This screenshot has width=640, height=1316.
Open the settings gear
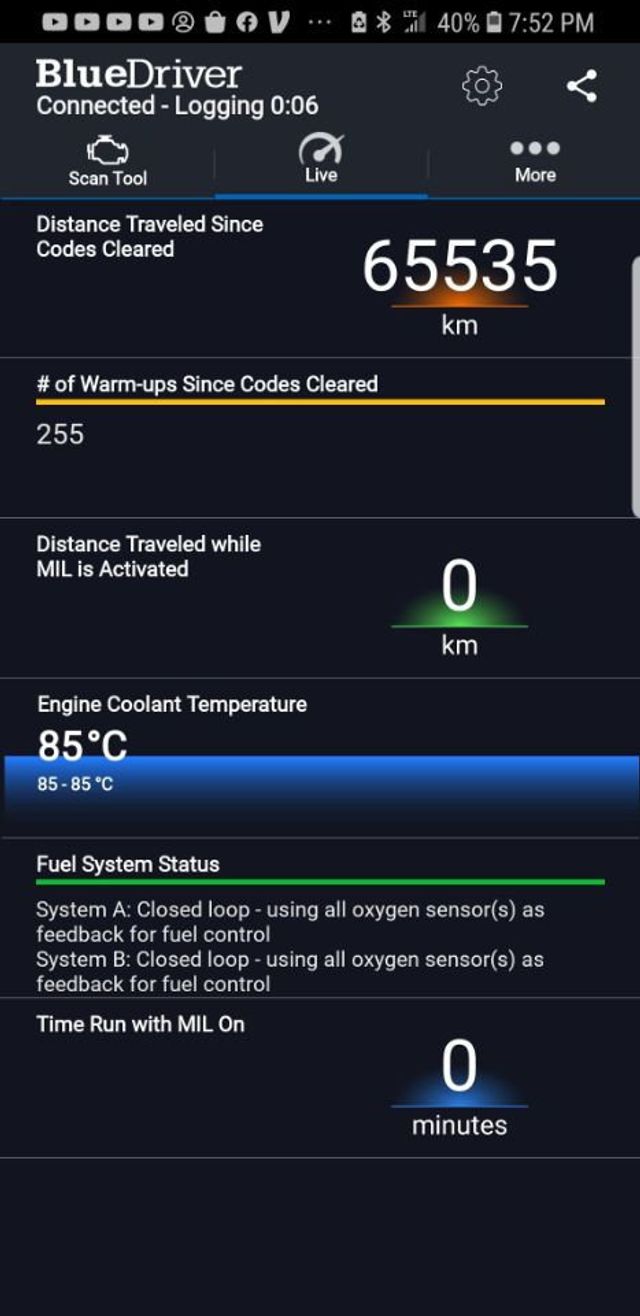[x=481, y=86]
